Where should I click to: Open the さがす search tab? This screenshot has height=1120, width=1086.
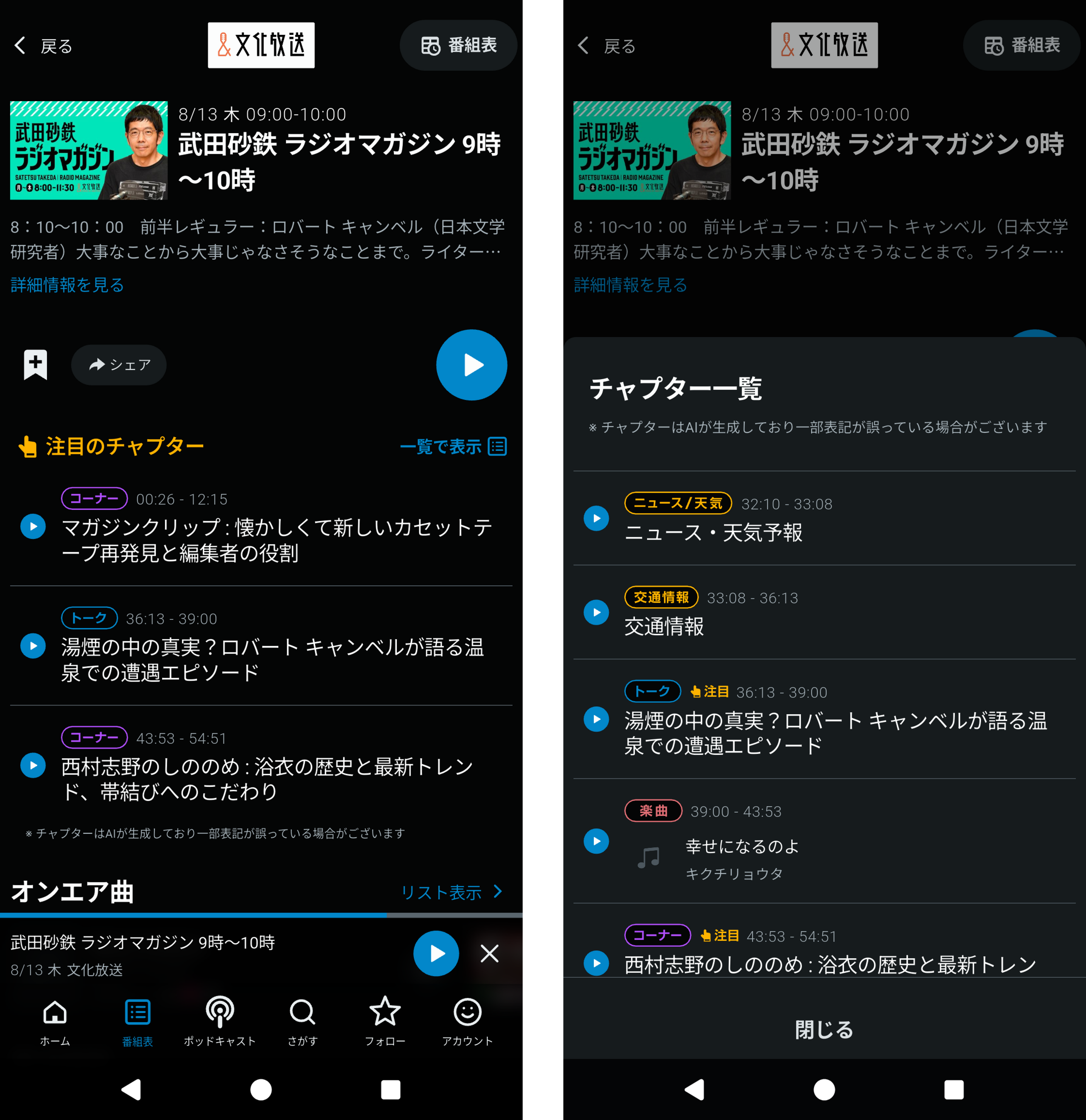[302, 1023]
